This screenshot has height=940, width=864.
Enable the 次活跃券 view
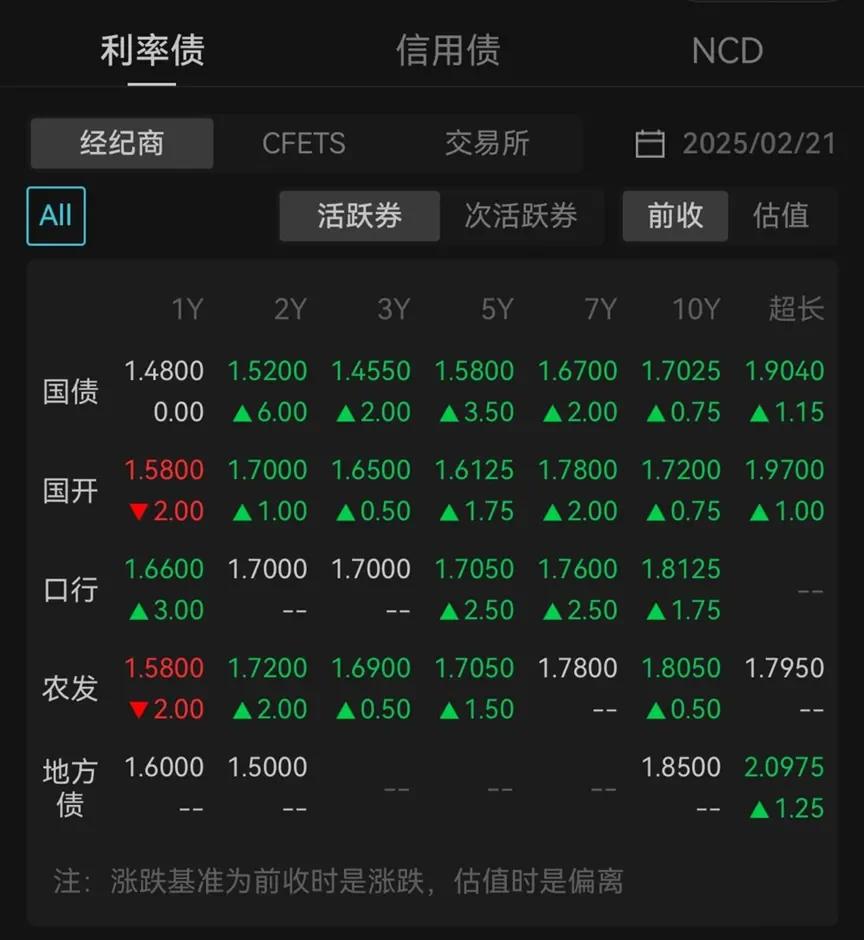point(521,216)
